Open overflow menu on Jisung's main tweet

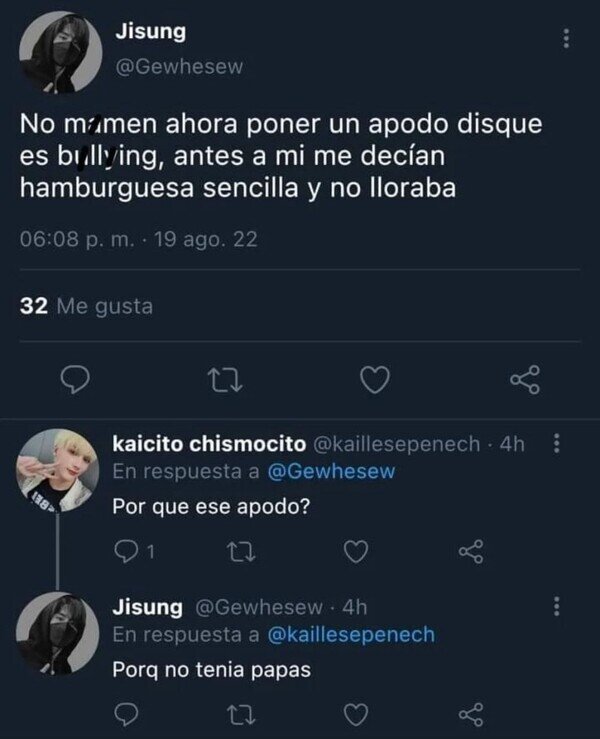pyautogui.click(x=567, y=38)
